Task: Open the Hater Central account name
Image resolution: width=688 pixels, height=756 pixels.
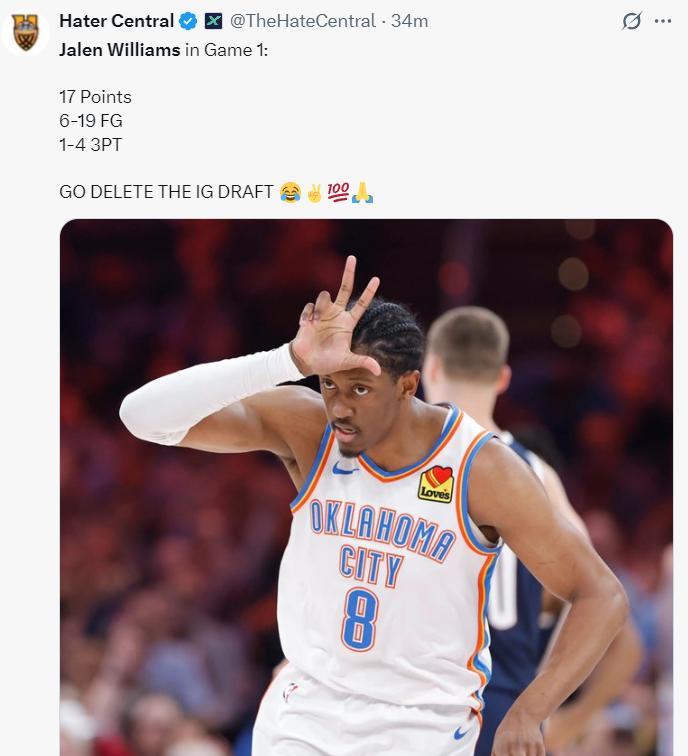Action: coord(115,21)
